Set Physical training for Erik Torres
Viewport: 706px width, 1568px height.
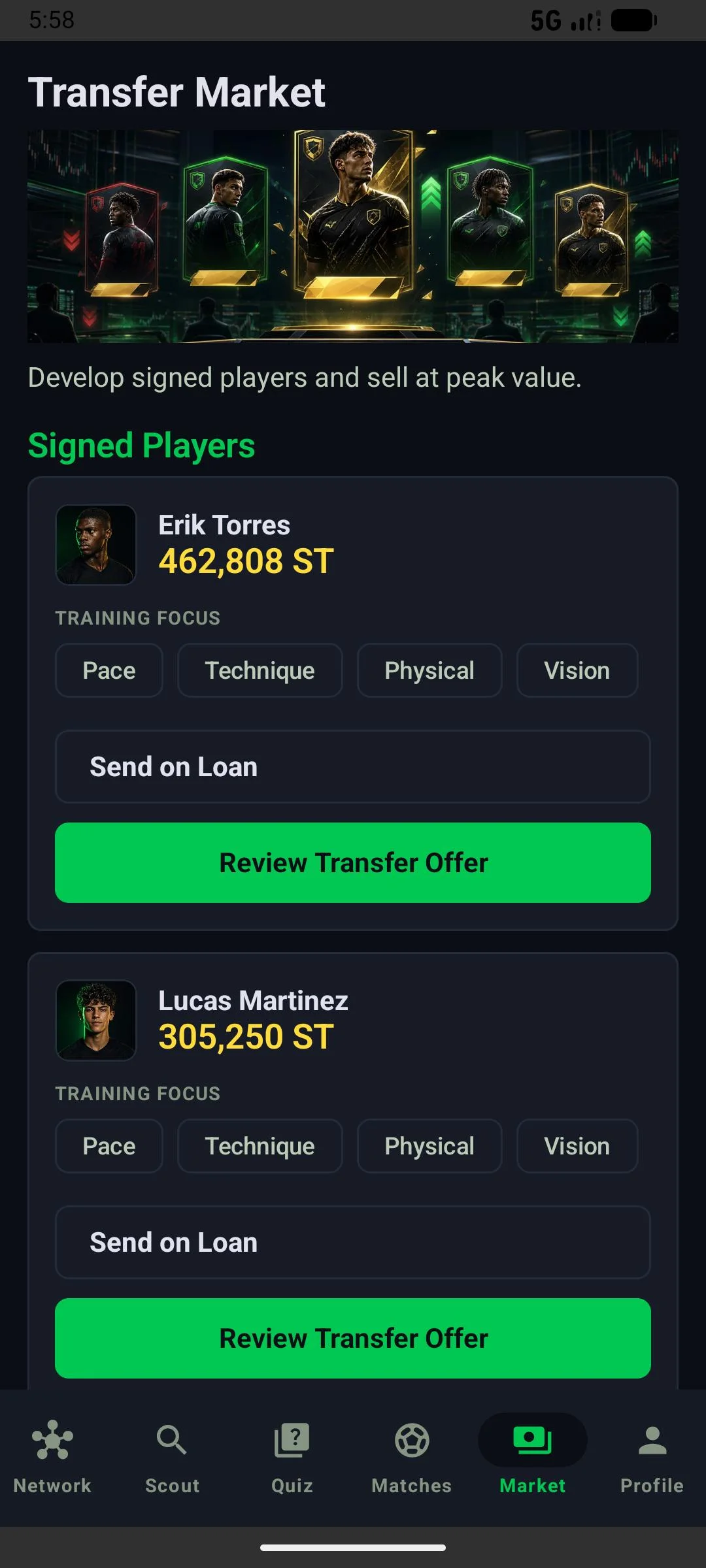[429, 670]
